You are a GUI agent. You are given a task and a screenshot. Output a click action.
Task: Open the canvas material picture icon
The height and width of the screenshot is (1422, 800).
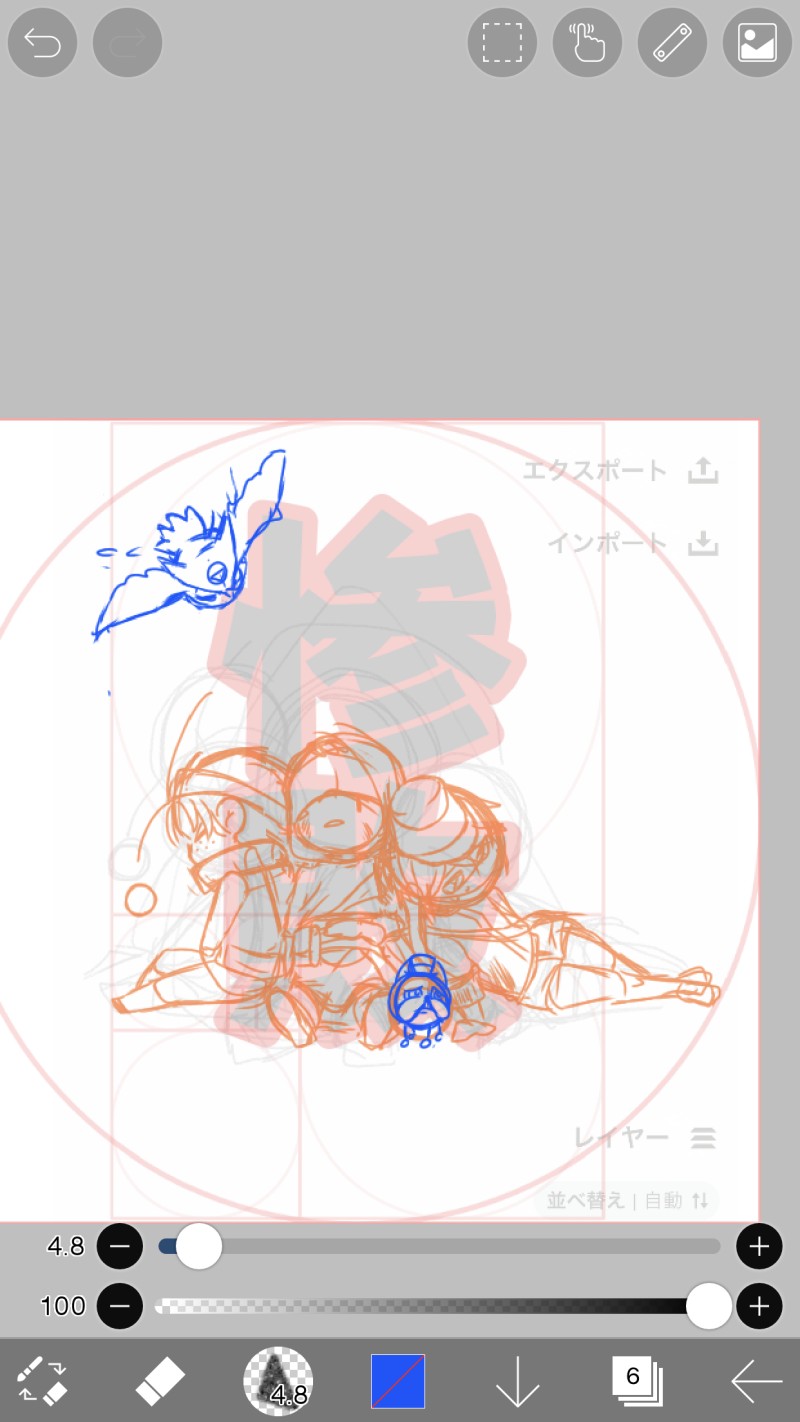[x=757, y=43]
